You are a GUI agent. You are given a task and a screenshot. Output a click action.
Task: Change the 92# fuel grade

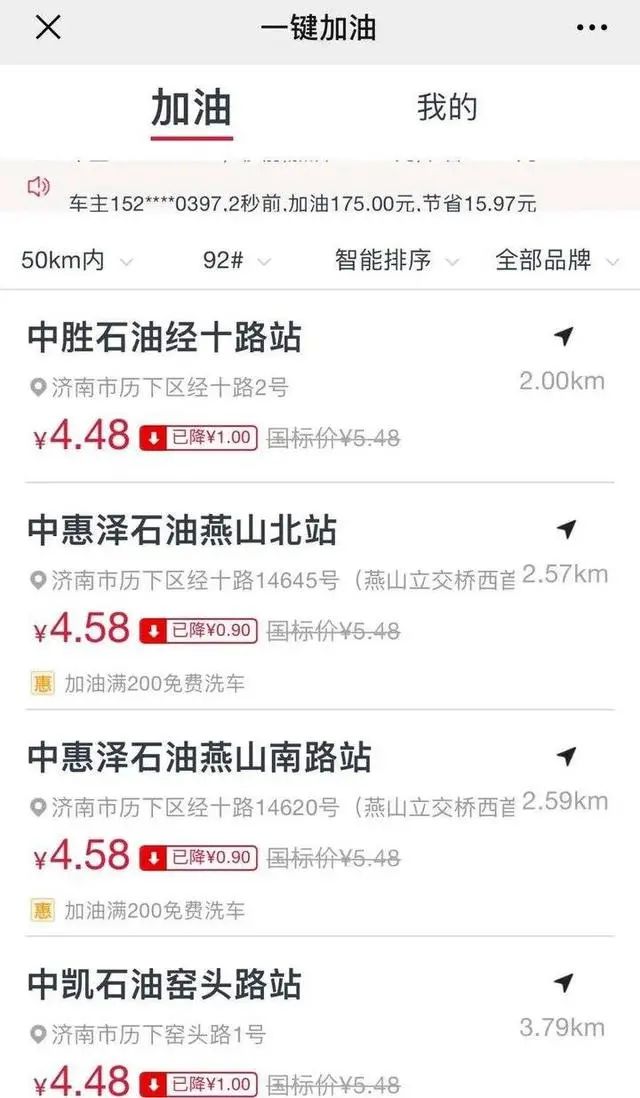click(x=236, y=260)
